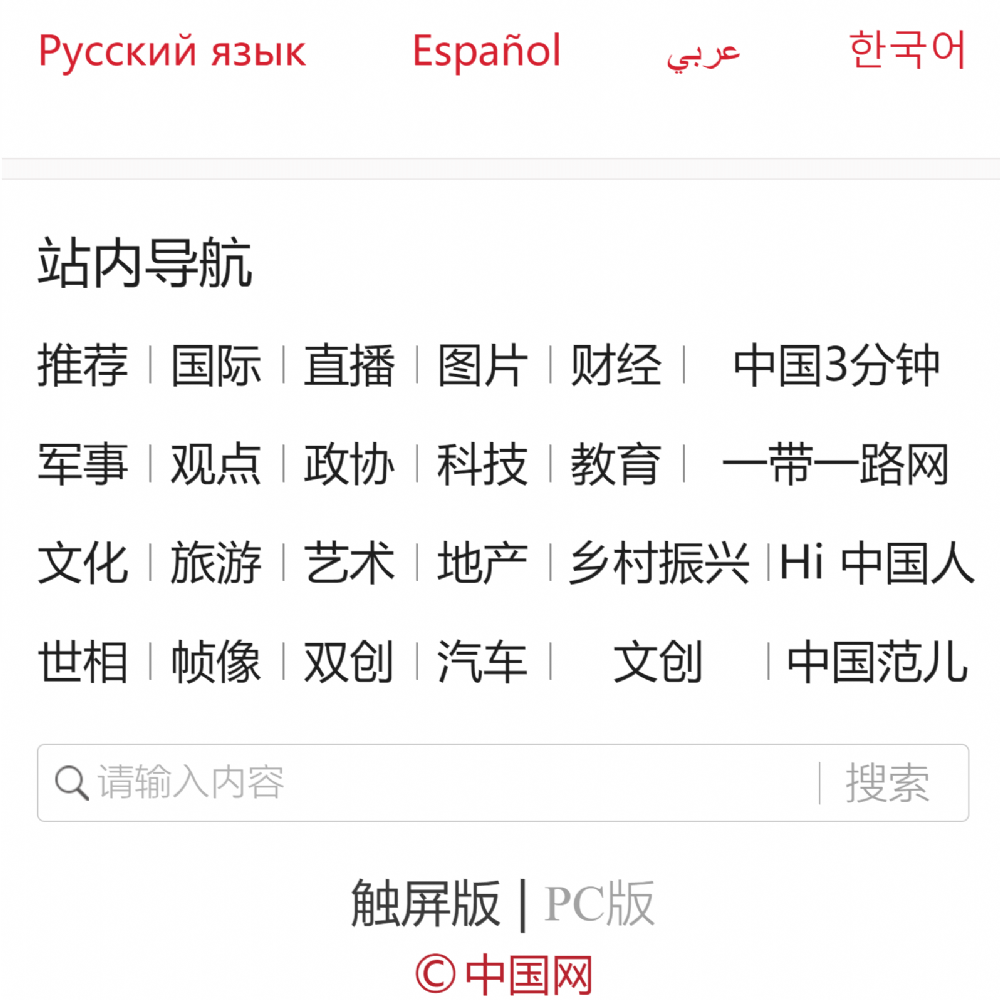Switch to Русский язык version

click(172, 51)
